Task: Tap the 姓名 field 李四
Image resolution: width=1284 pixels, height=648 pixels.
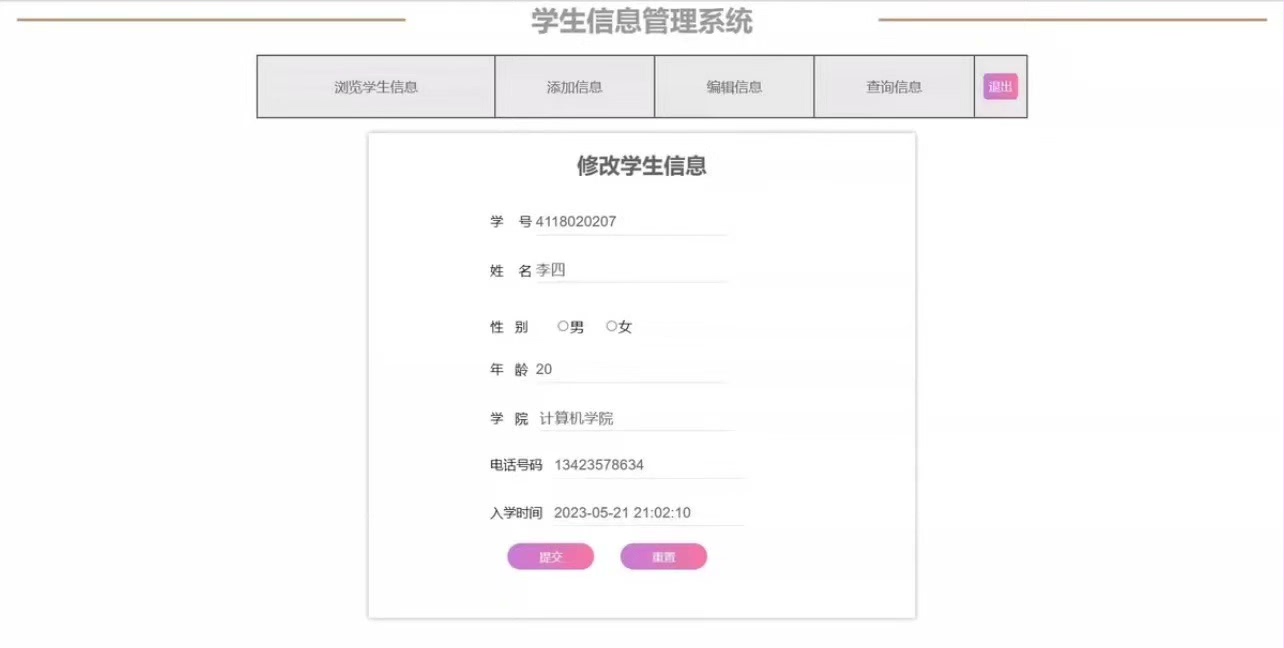Action: coord(630,270)
